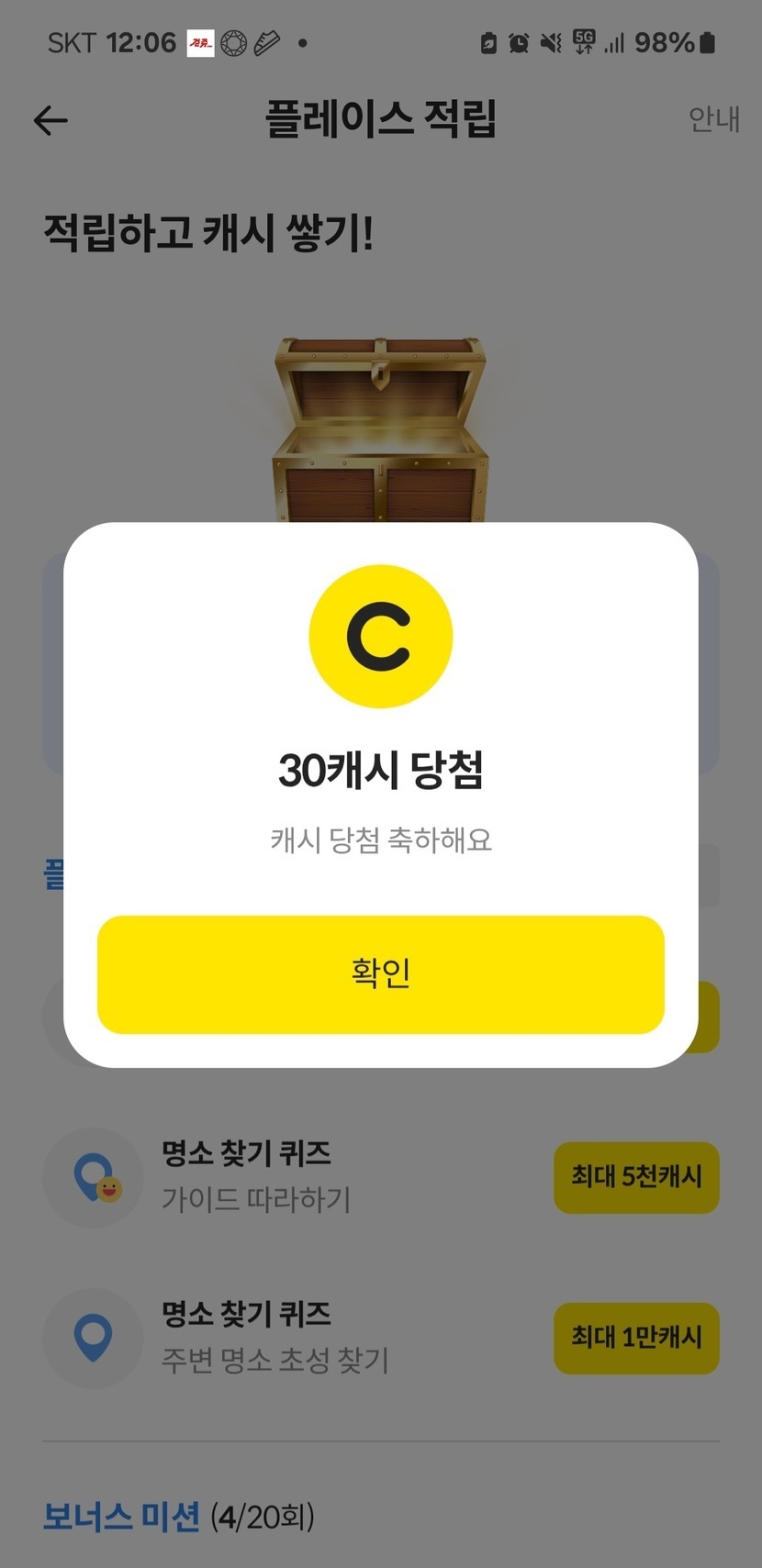
Task: Tap the 최대 1만캐시 button
Action: [635, 1338]
